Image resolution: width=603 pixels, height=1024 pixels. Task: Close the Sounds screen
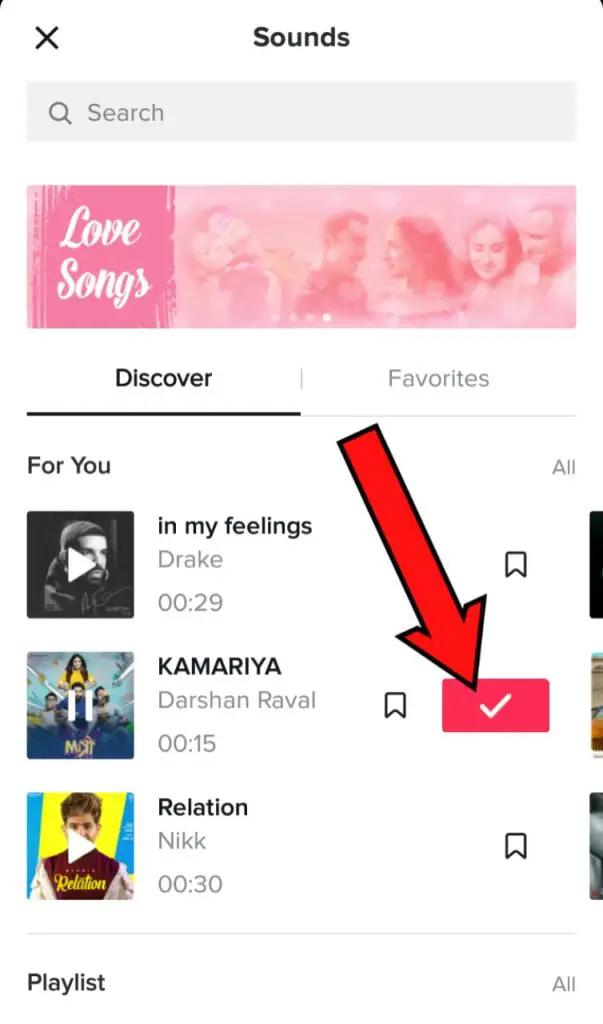click(x=47, y=38)
